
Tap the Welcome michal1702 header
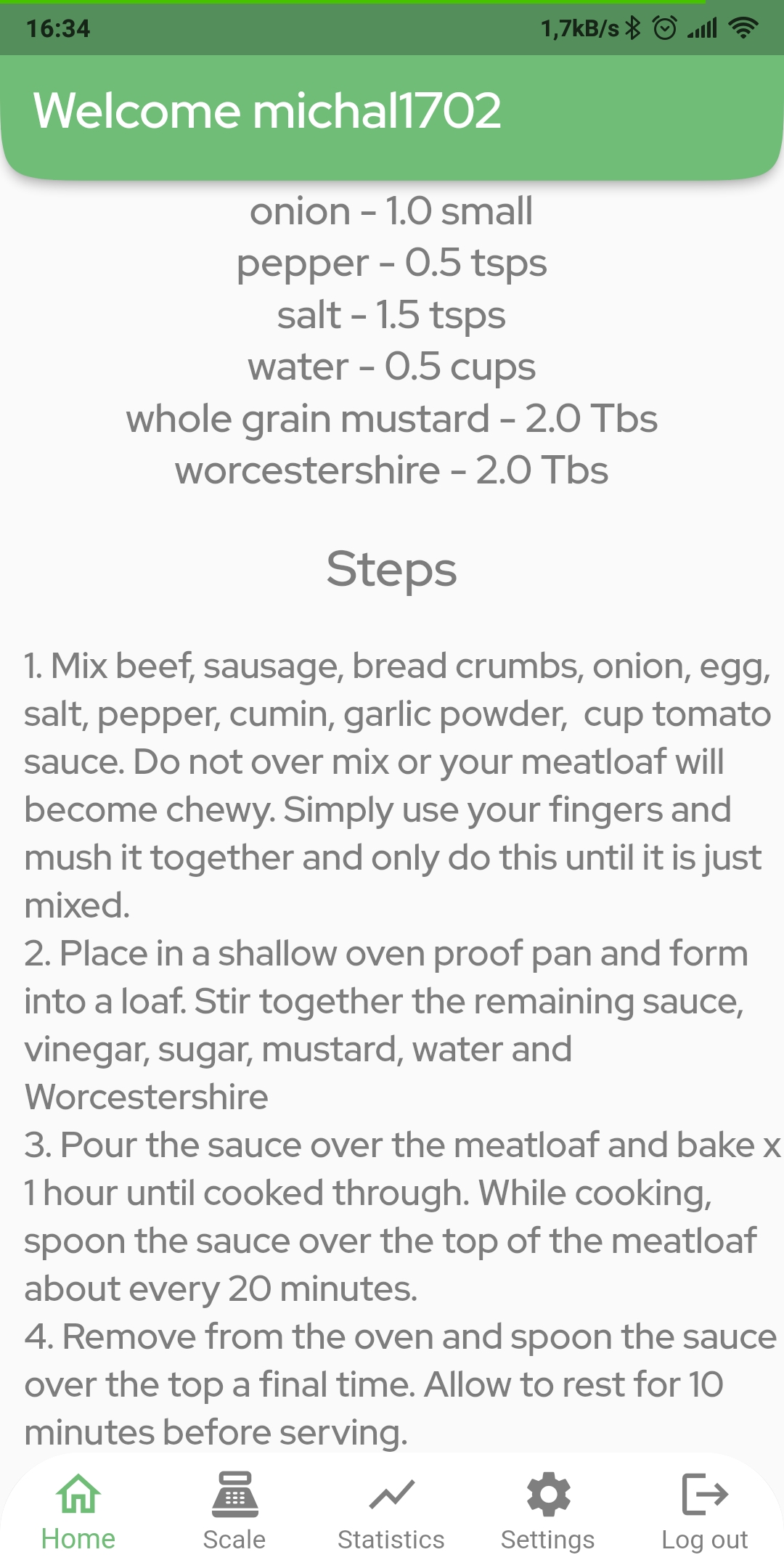(x=269, y=110)
